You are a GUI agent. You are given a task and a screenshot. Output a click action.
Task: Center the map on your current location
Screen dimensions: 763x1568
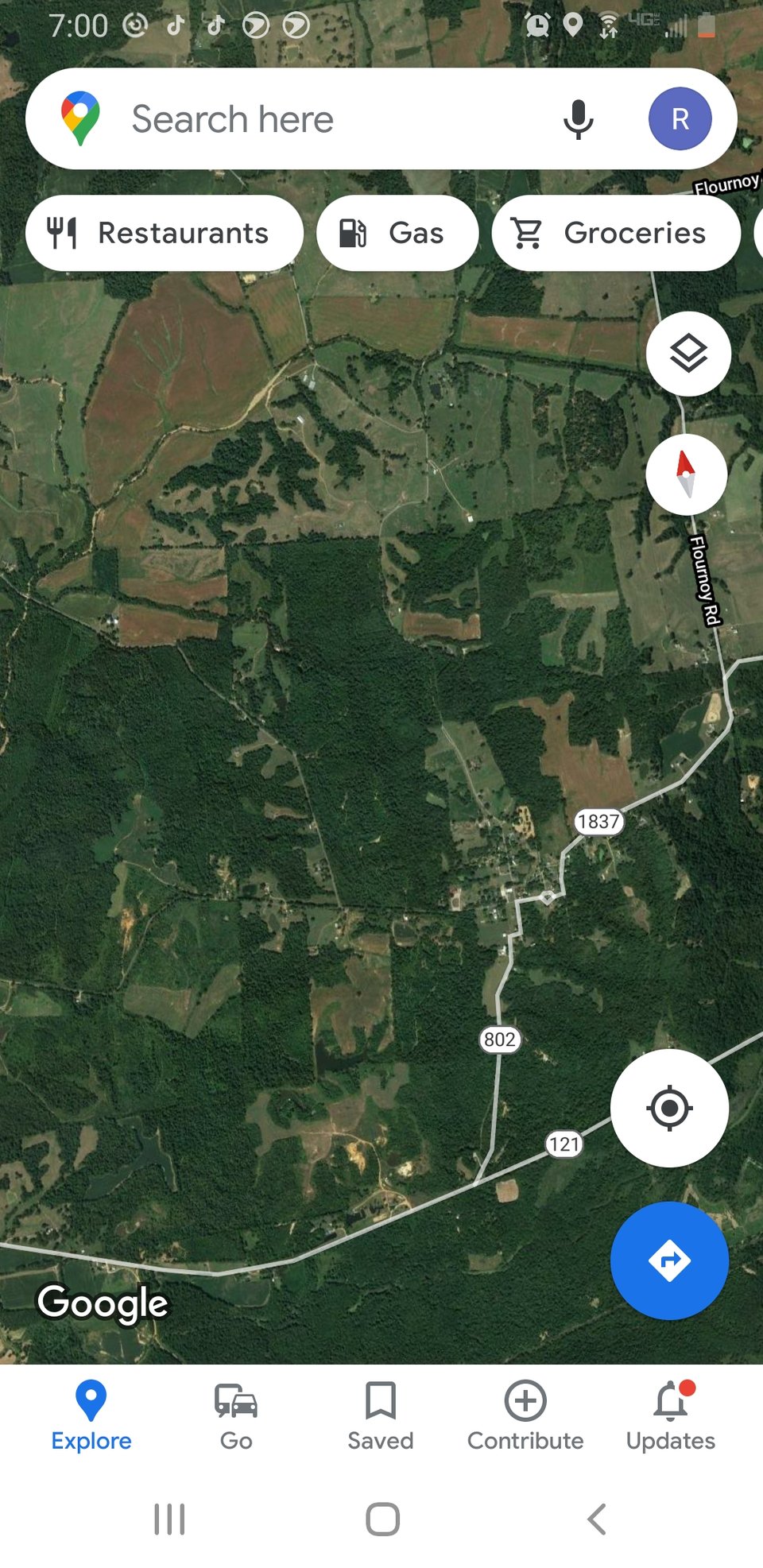click(670, 1109)
